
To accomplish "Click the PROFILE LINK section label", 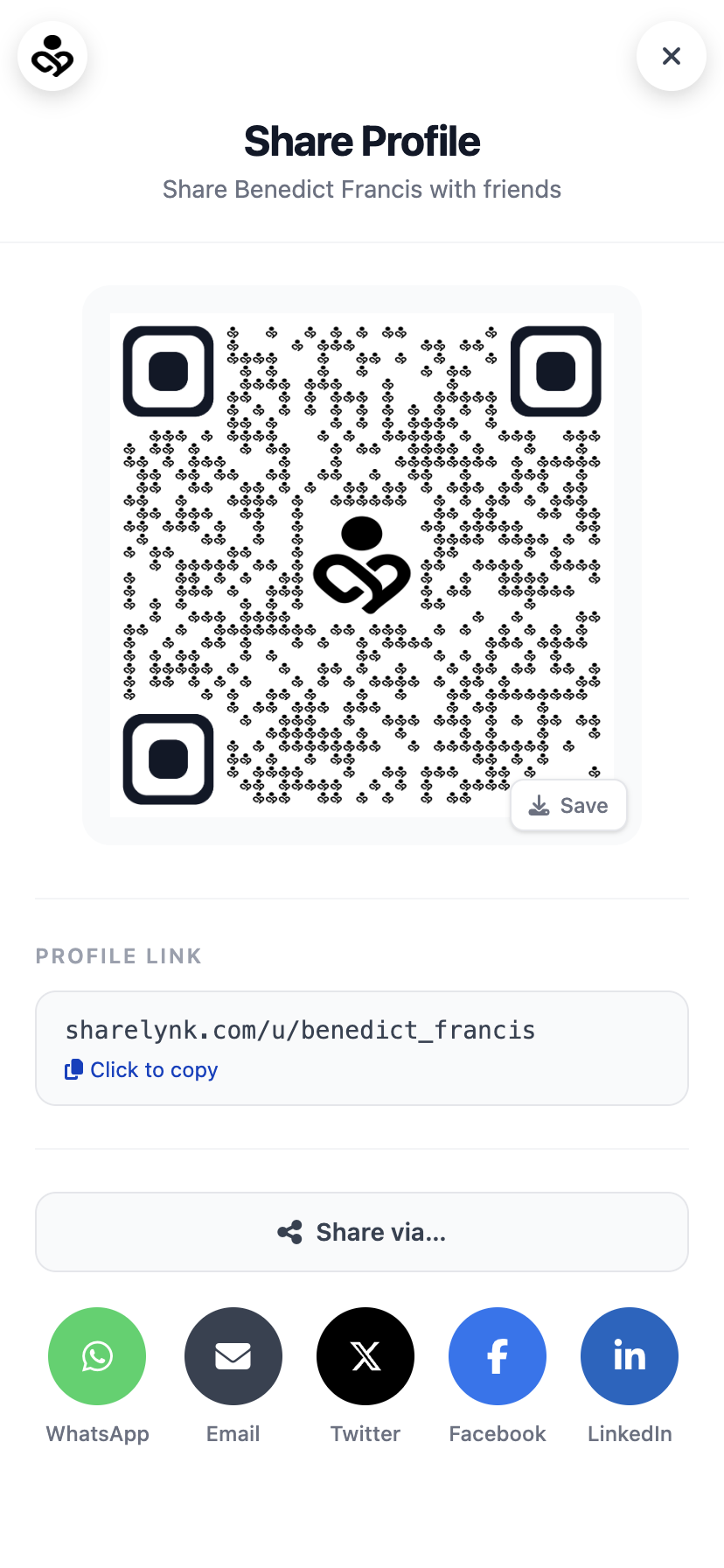I will tap(118, 955).
